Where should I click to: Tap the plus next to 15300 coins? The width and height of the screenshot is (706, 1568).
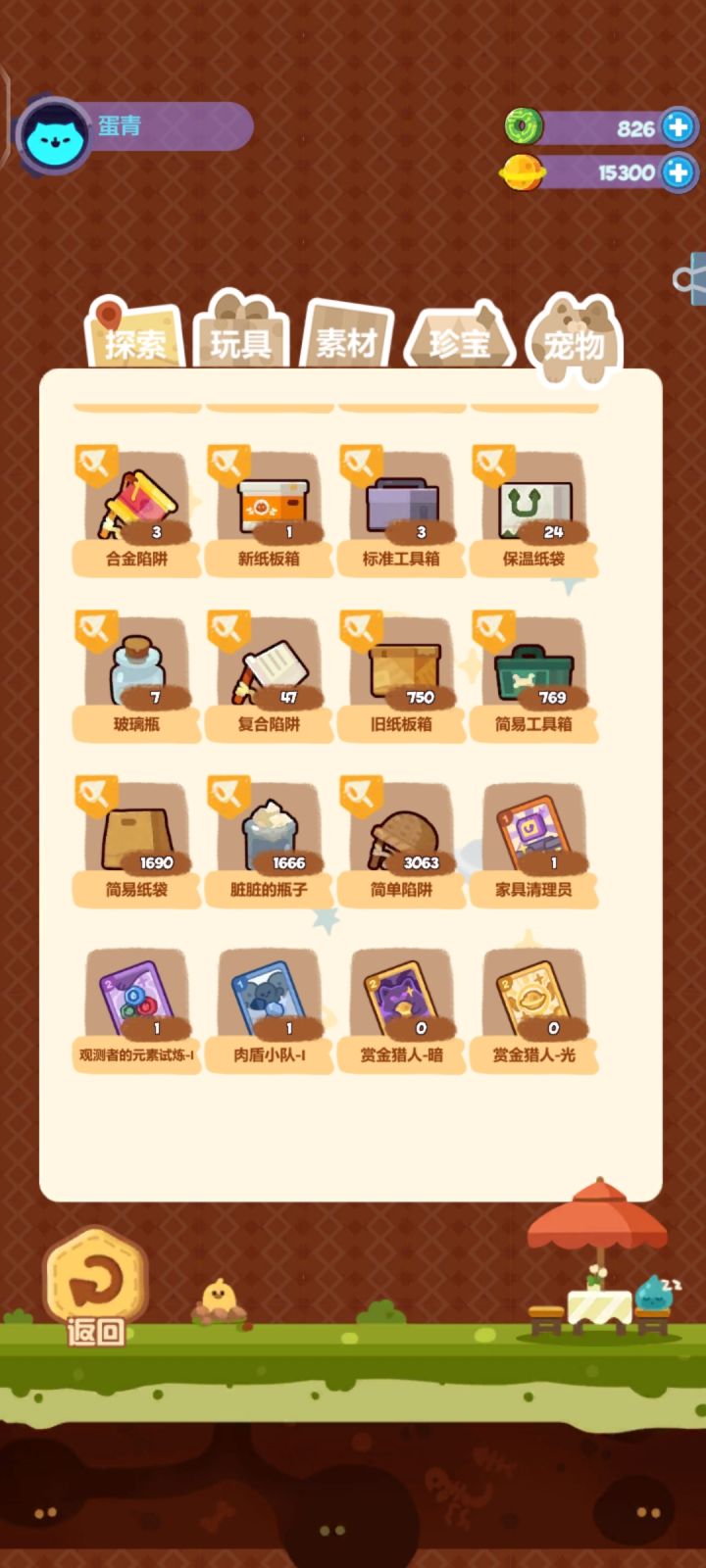(679, 171)
